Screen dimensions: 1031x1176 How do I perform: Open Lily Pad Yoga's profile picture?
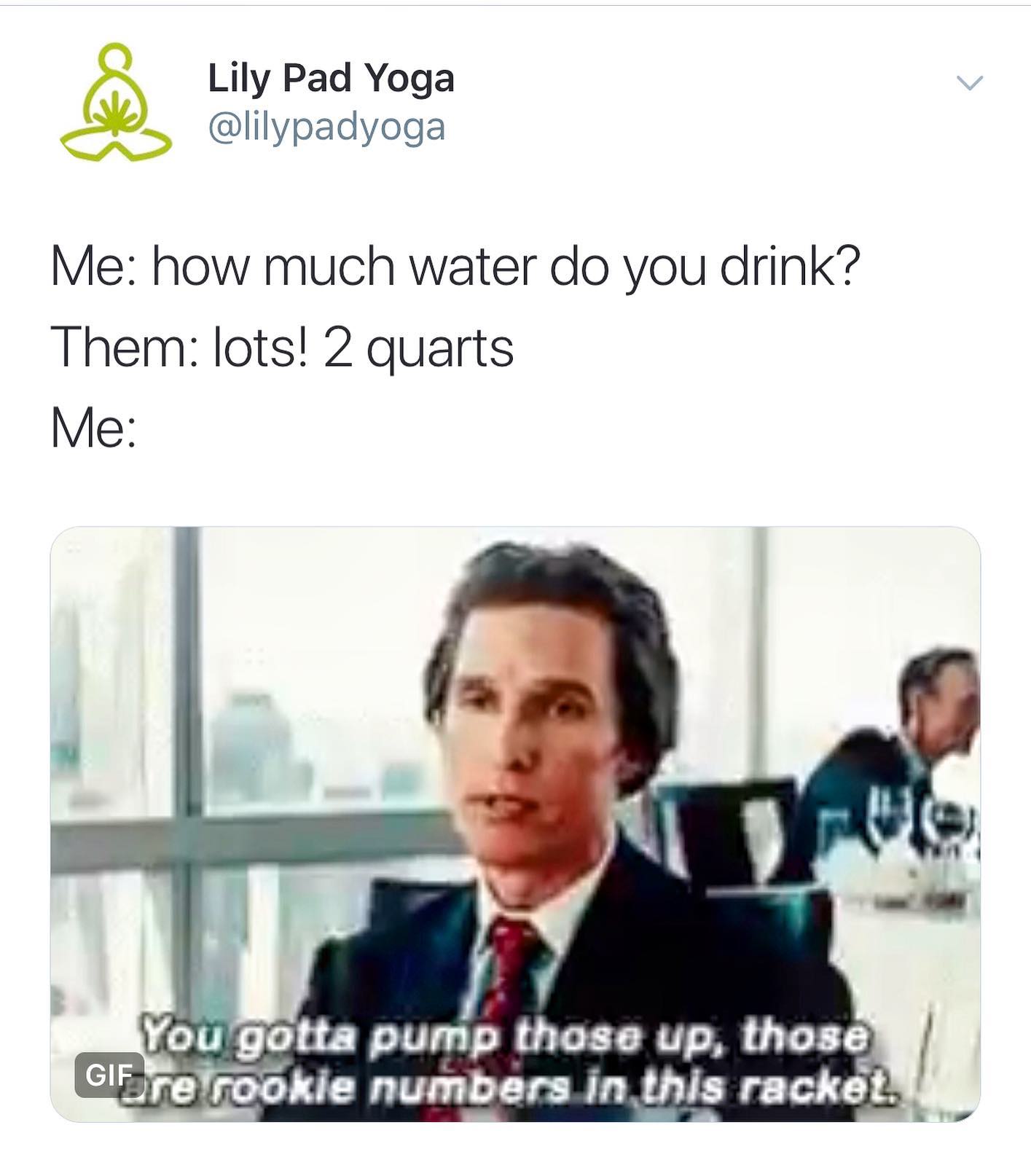tap(116, 103)
